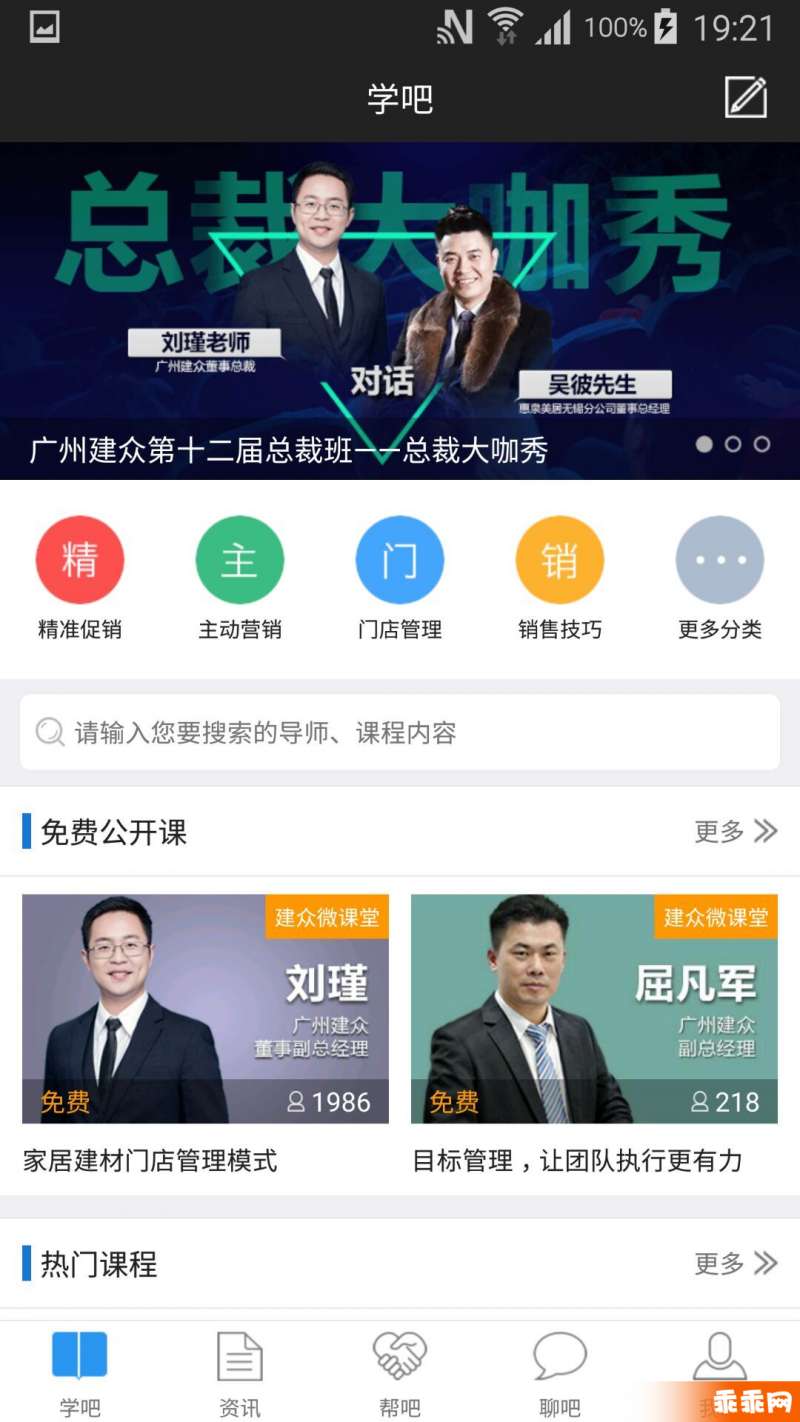The image size is (800, 1422).
Task: Browse the 销售技巧 category
Action: coord(560,579)
